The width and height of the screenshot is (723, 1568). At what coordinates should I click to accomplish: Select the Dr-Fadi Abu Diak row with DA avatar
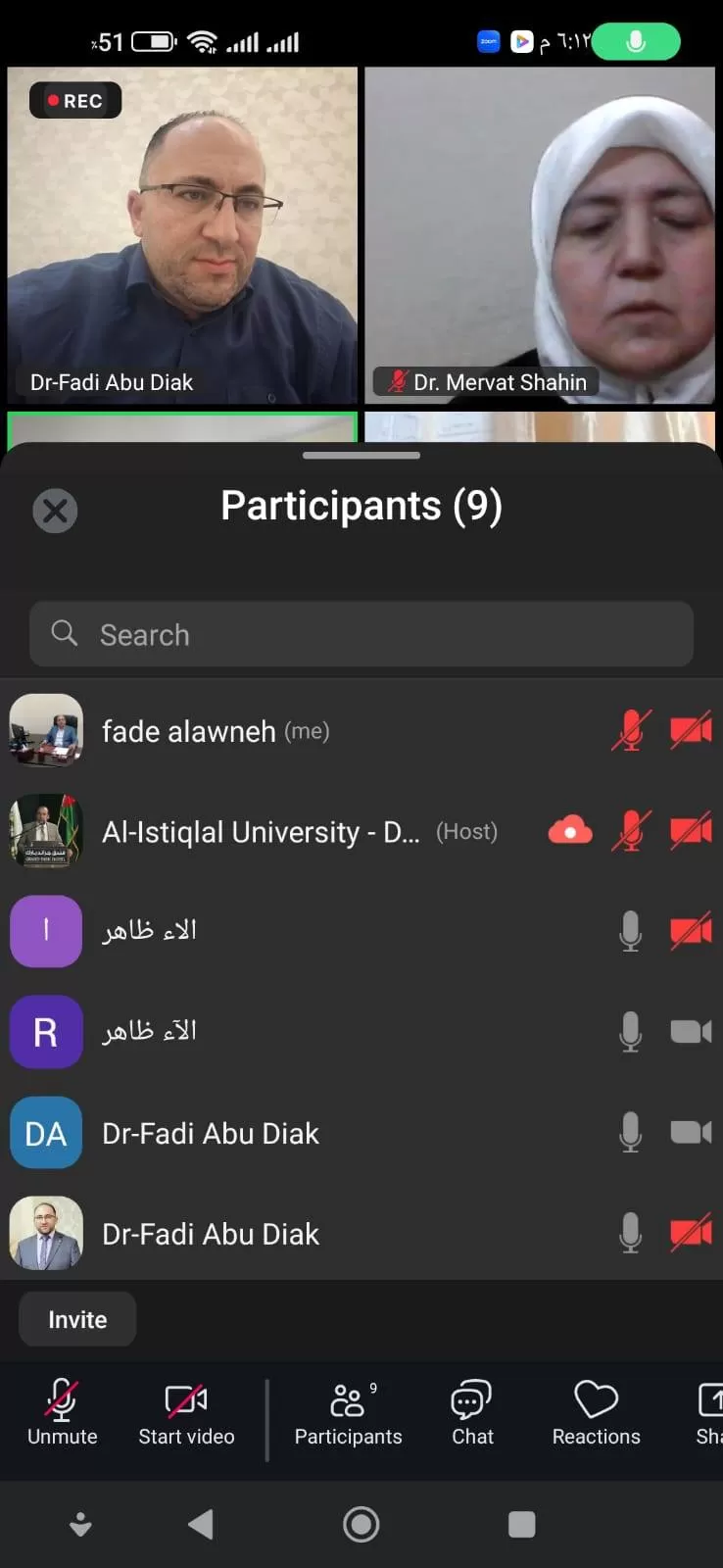coord(211,1134)
